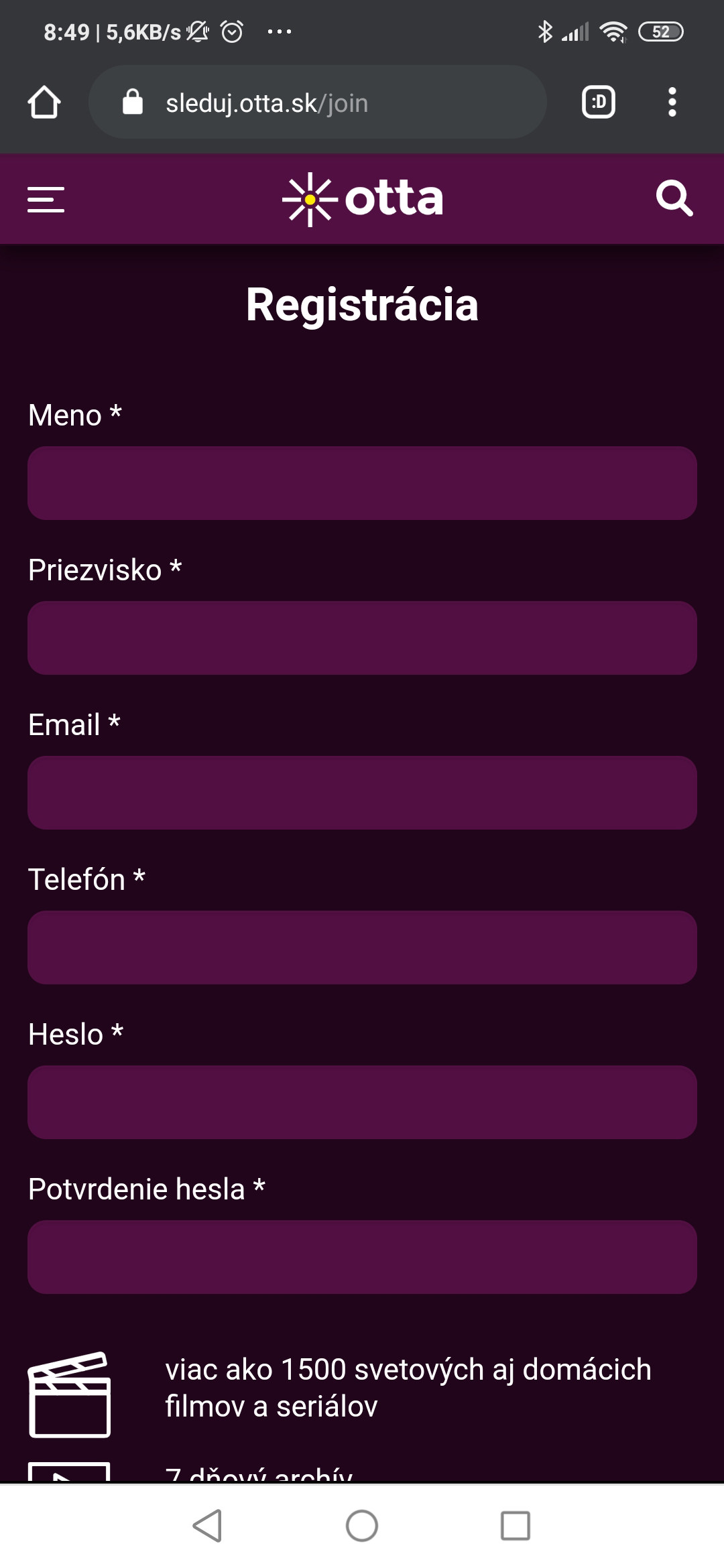Open the search magnifier icon
The height and width of the screenshot is (1568, 724).
674,198
